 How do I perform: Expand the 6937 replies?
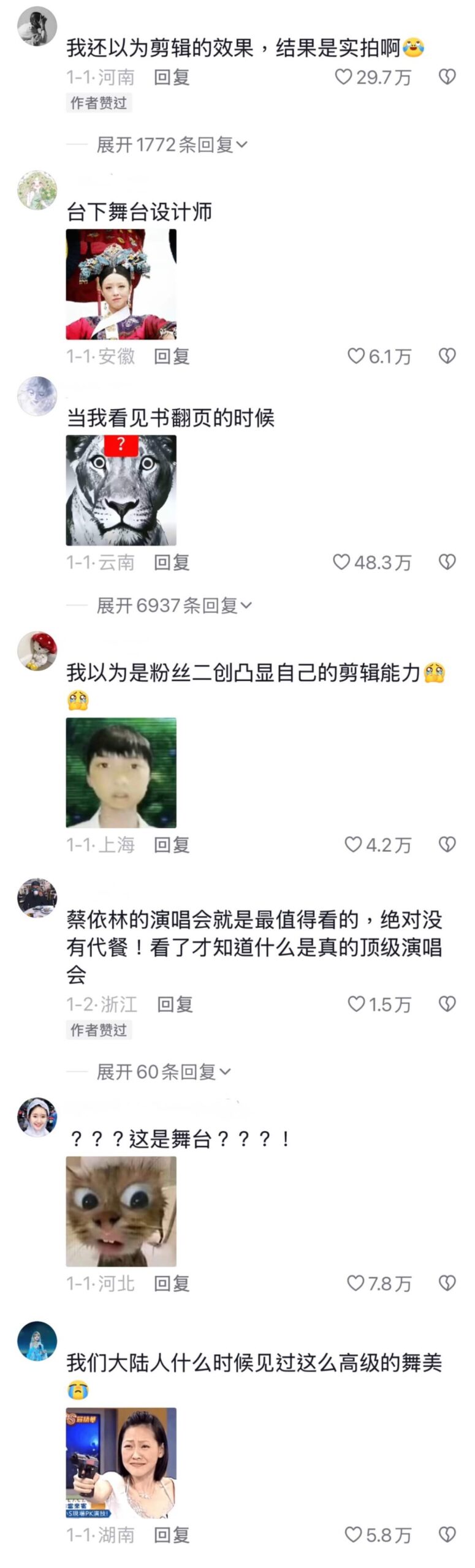point(174,605)
